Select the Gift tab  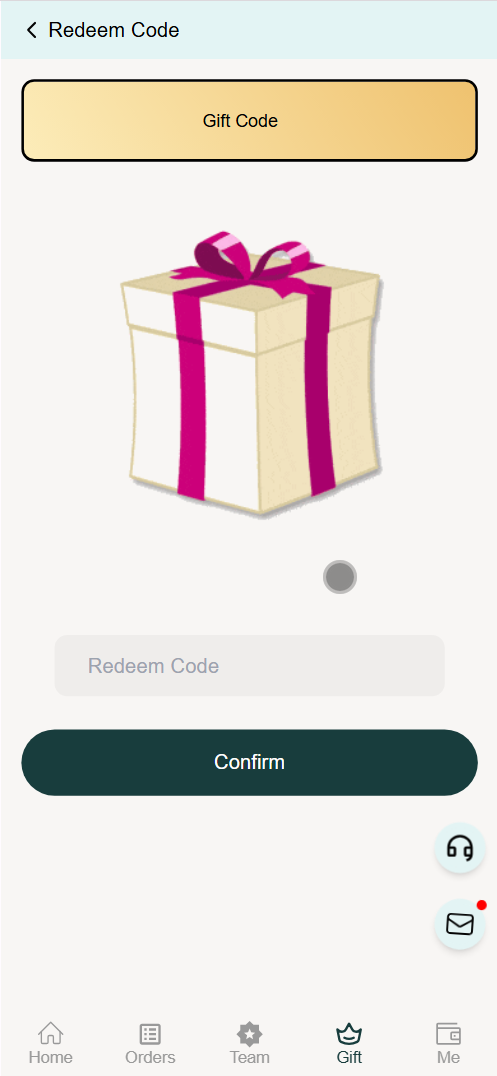349,1043
